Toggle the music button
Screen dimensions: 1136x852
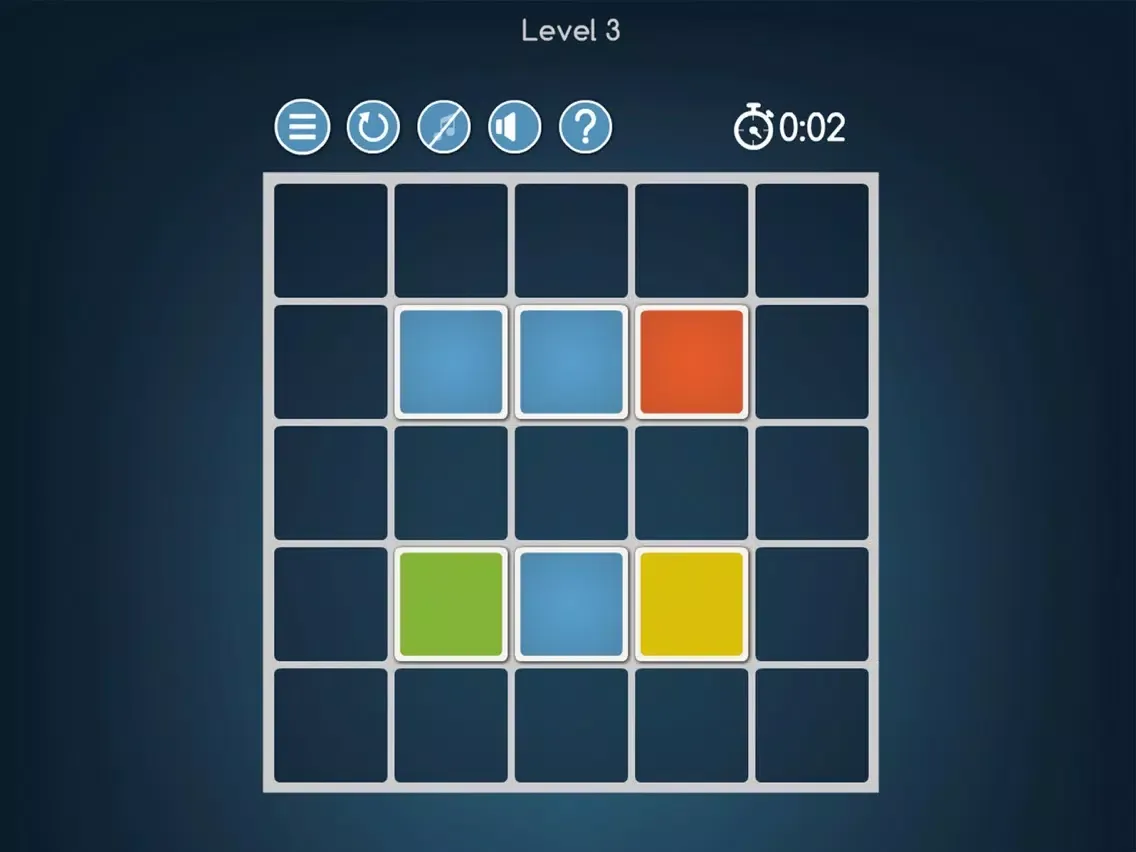[444, 128]
